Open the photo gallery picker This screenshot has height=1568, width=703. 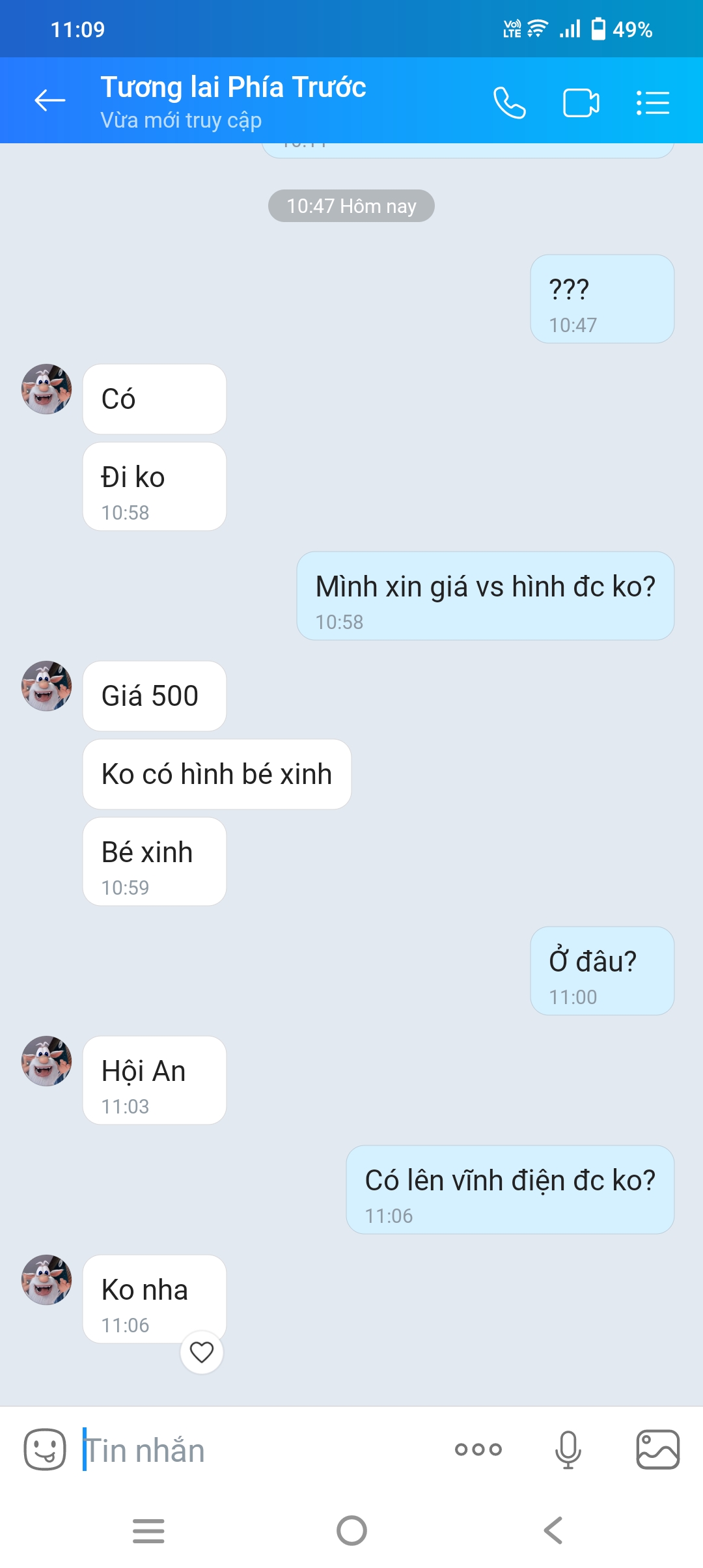coord(657,1449)
